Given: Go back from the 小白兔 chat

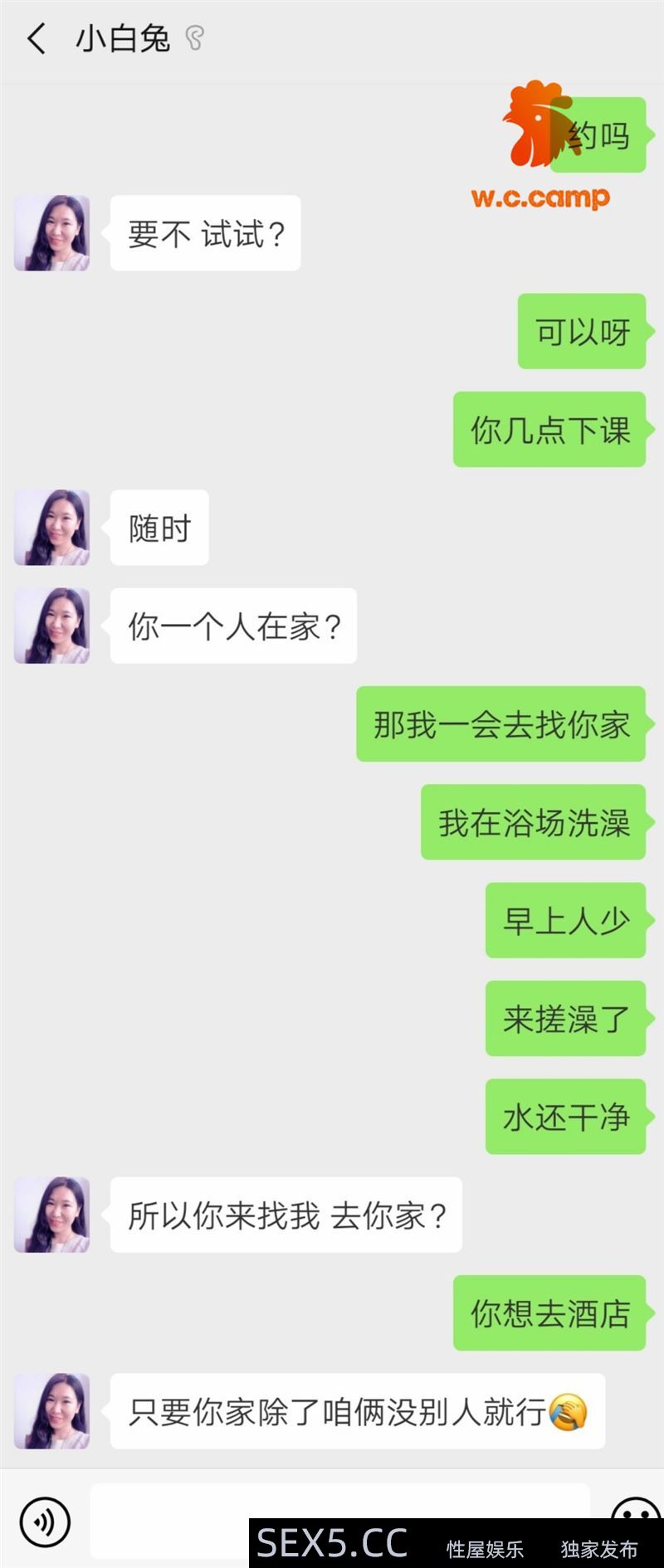Looking at the screenshot, I should click(x=36, y=39).
